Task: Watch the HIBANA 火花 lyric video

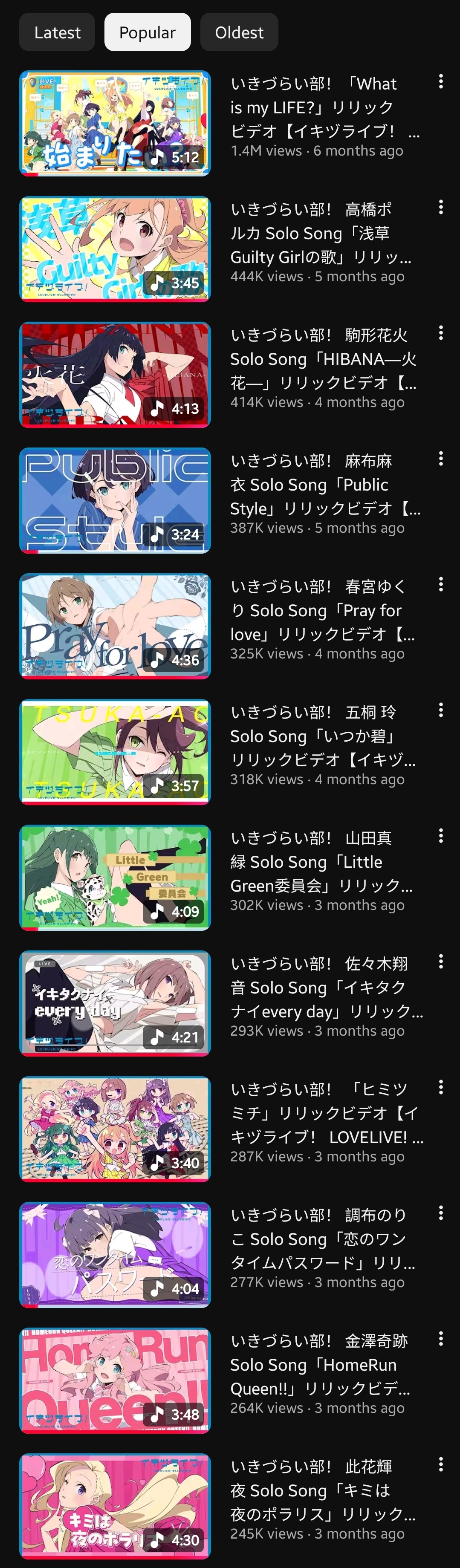Action: (x=115, y=375)
